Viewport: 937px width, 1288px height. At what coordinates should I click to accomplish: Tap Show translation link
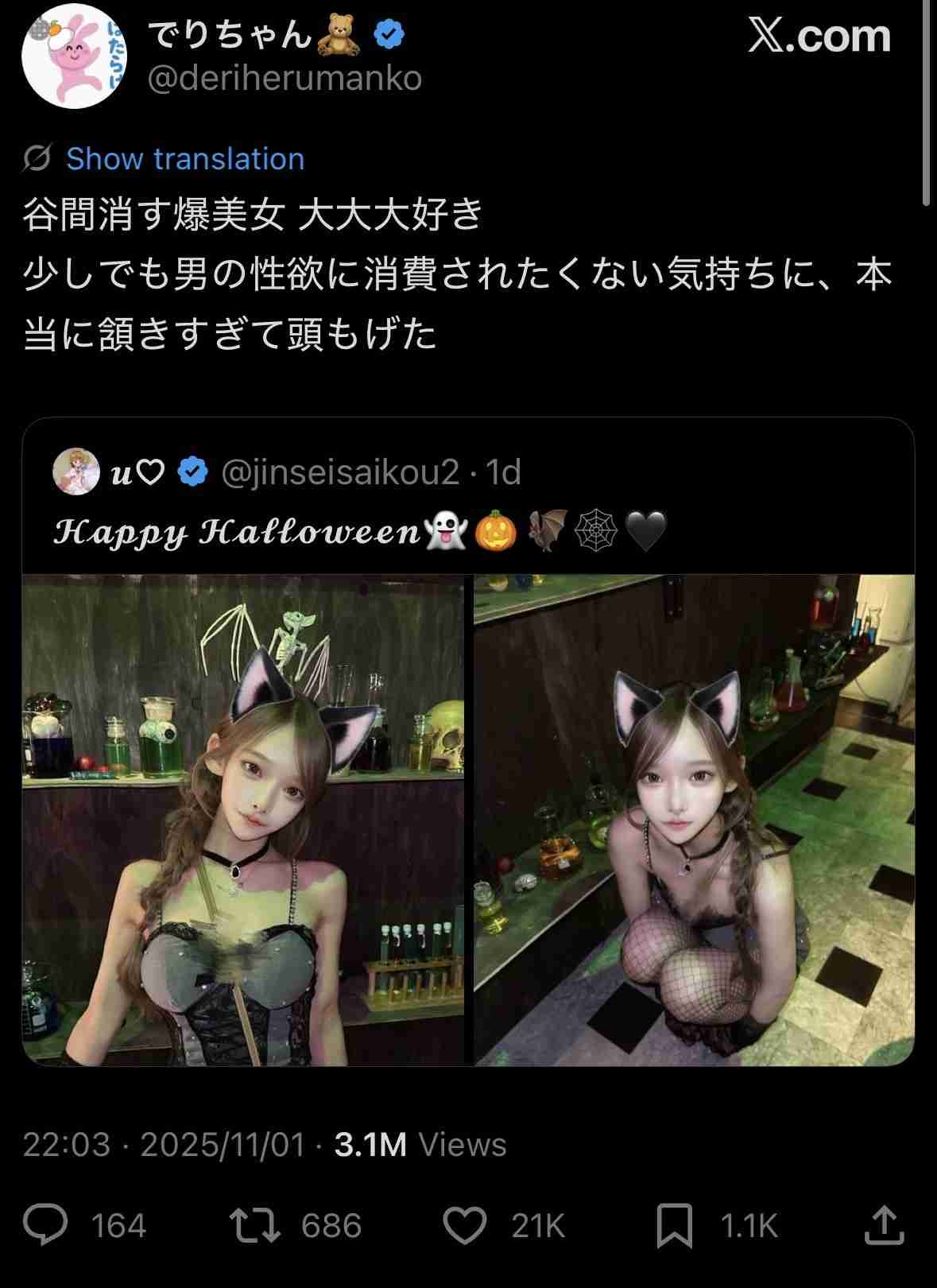184,159
